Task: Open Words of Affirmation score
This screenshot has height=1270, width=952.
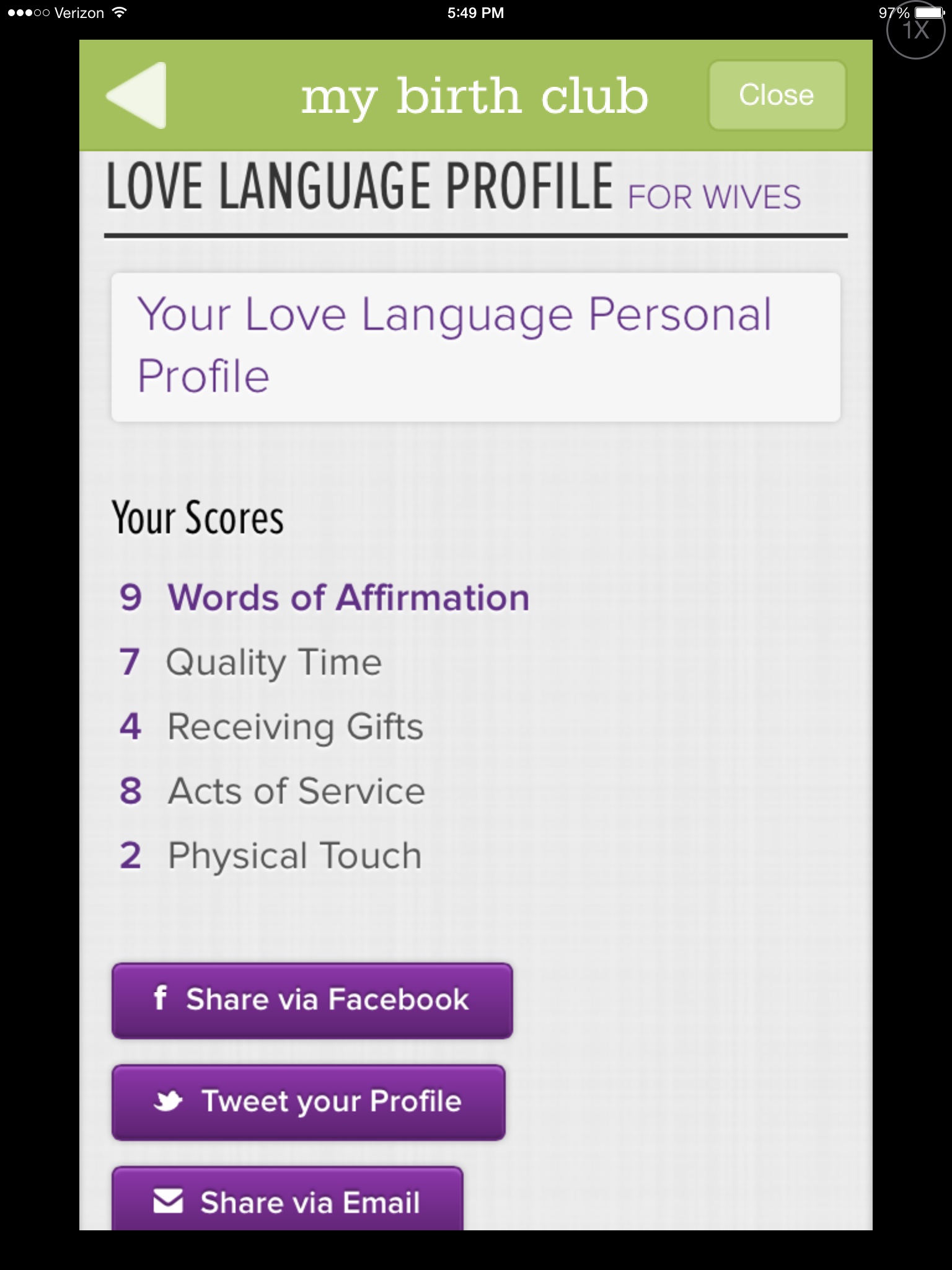Action: 348,598
